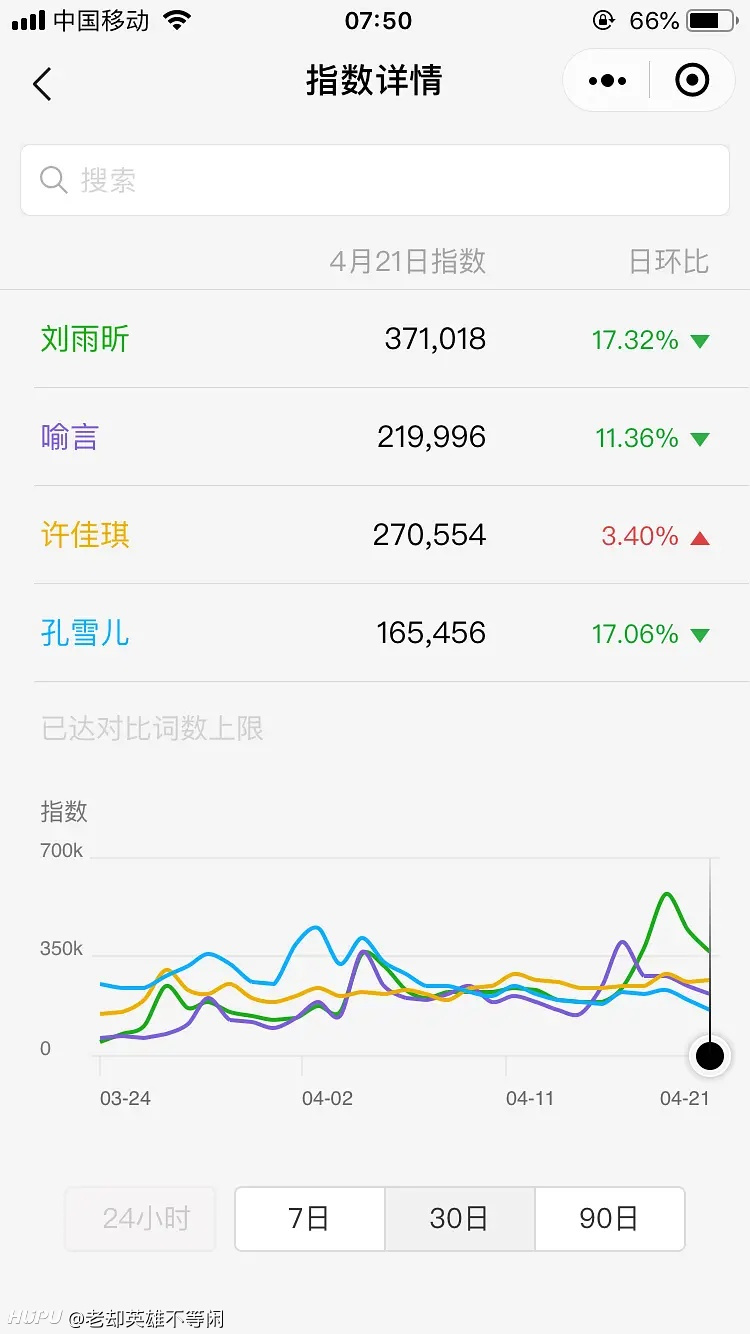750x1334 pixels.
Task: Switch chart range to 7日
Action: [x=310, y=1218]
